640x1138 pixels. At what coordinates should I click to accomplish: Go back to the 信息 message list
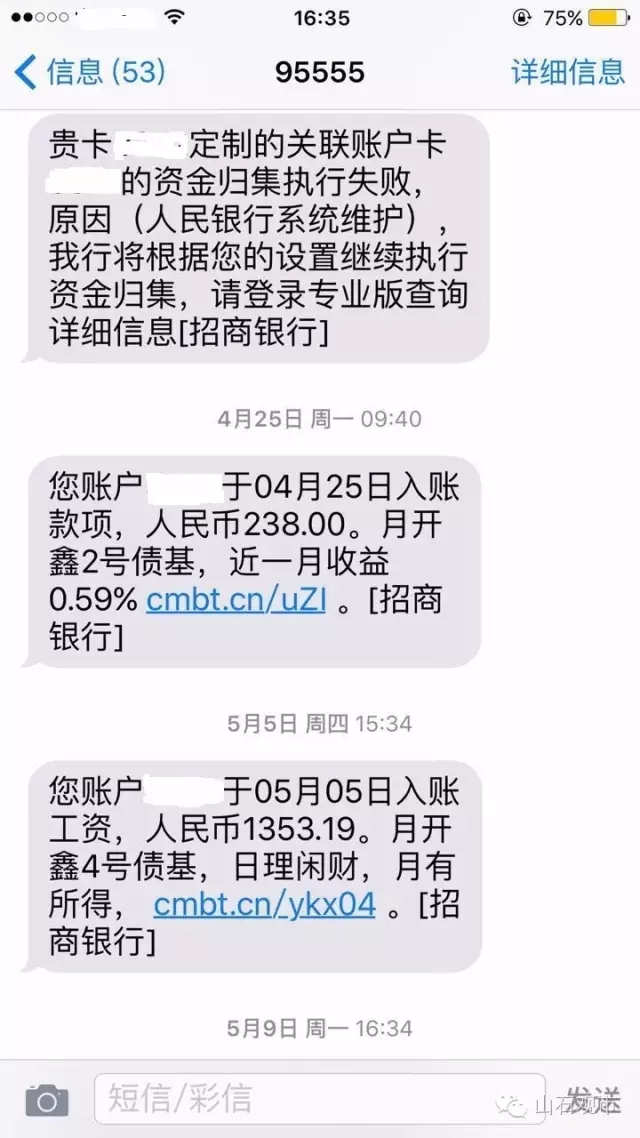click(88, 72)
